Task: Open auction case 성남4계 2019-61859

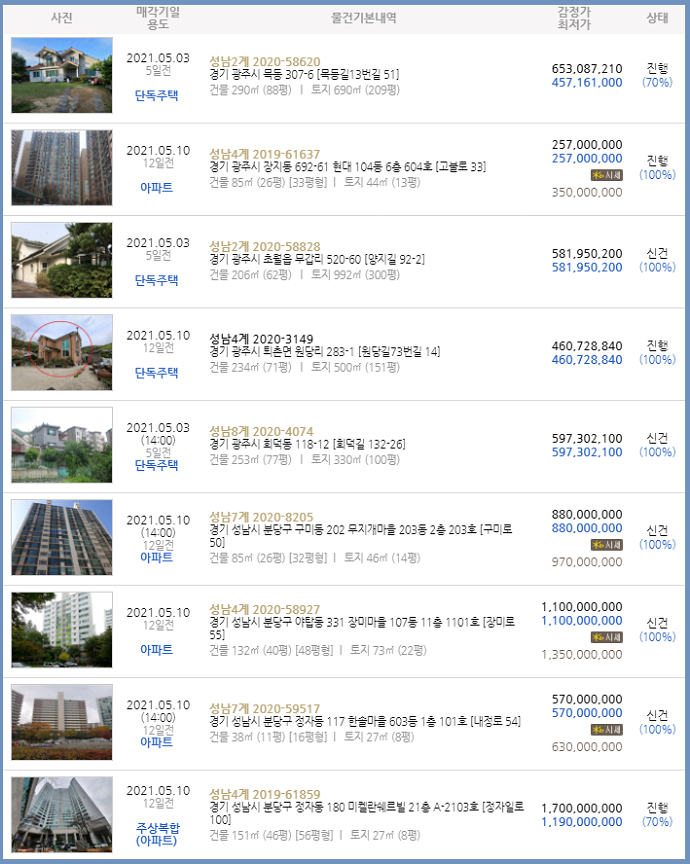Action: (x=264, y=793)
